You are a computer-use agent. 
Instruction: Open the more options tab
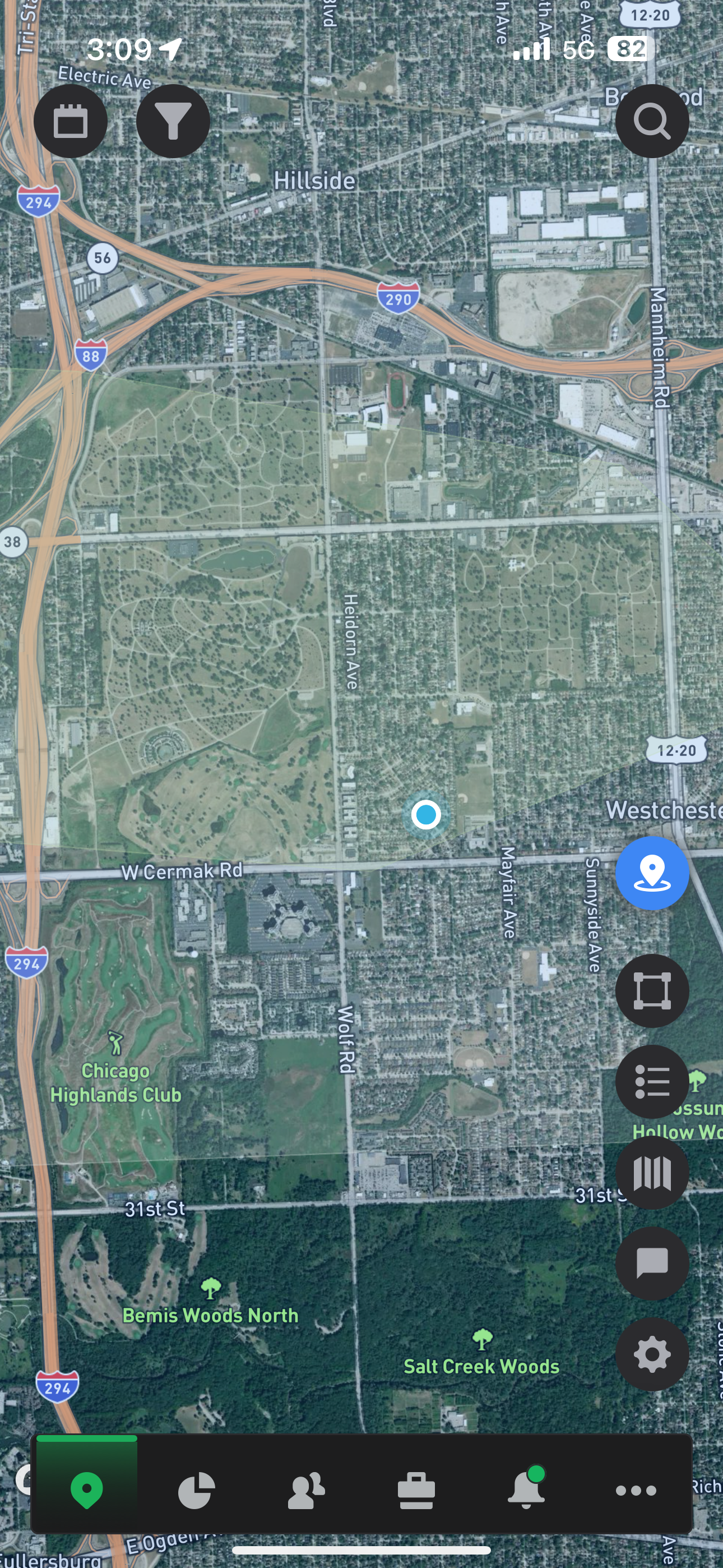pos(636,1490)
